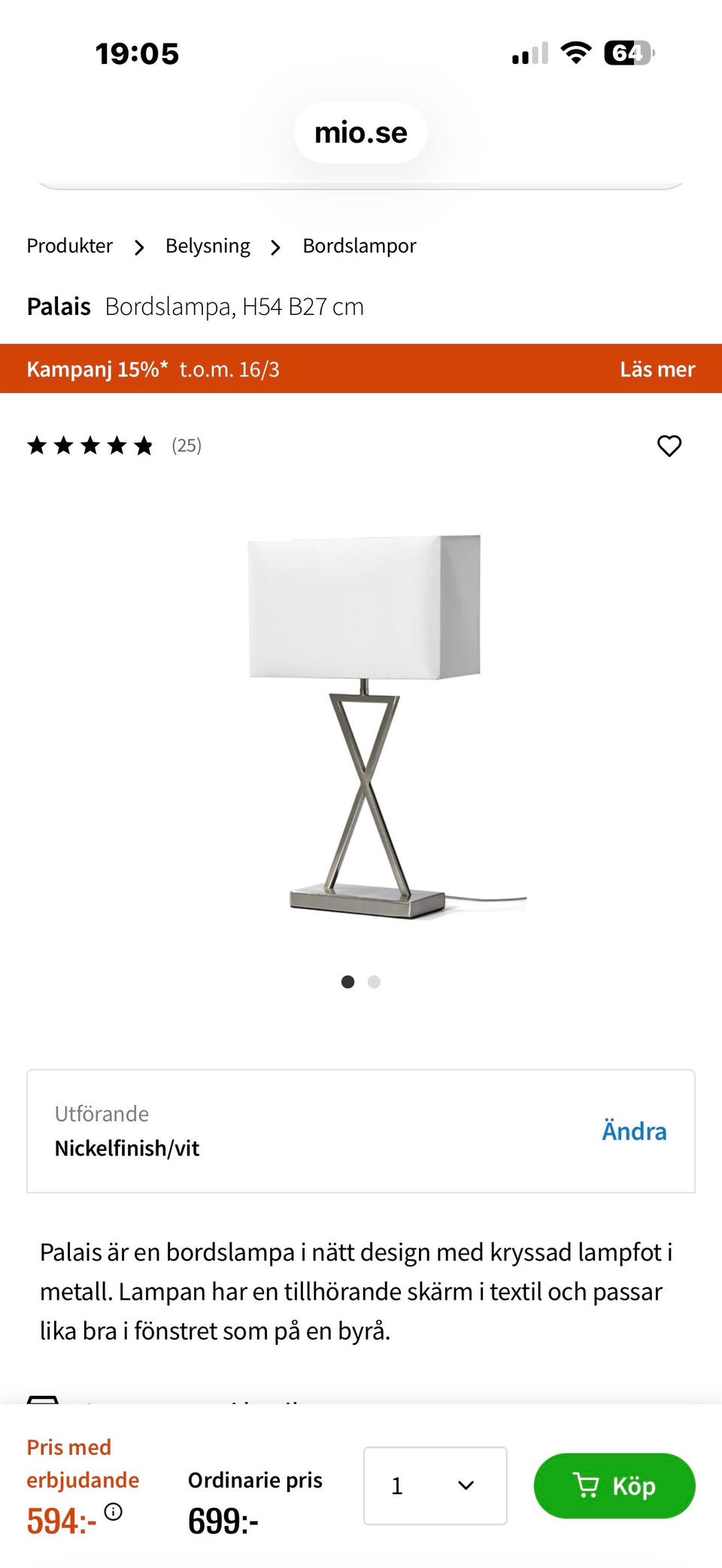
Task: Tap the battery indicator showing 64
Action: click(x=629, y=52)
